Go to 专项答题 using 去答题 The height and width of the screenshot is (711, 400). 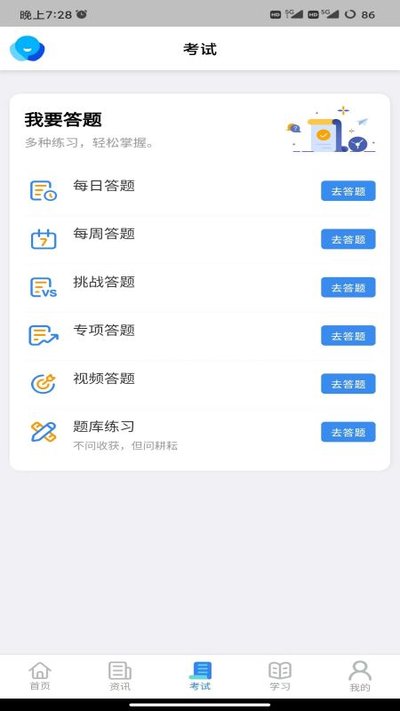tap(348, 336)
